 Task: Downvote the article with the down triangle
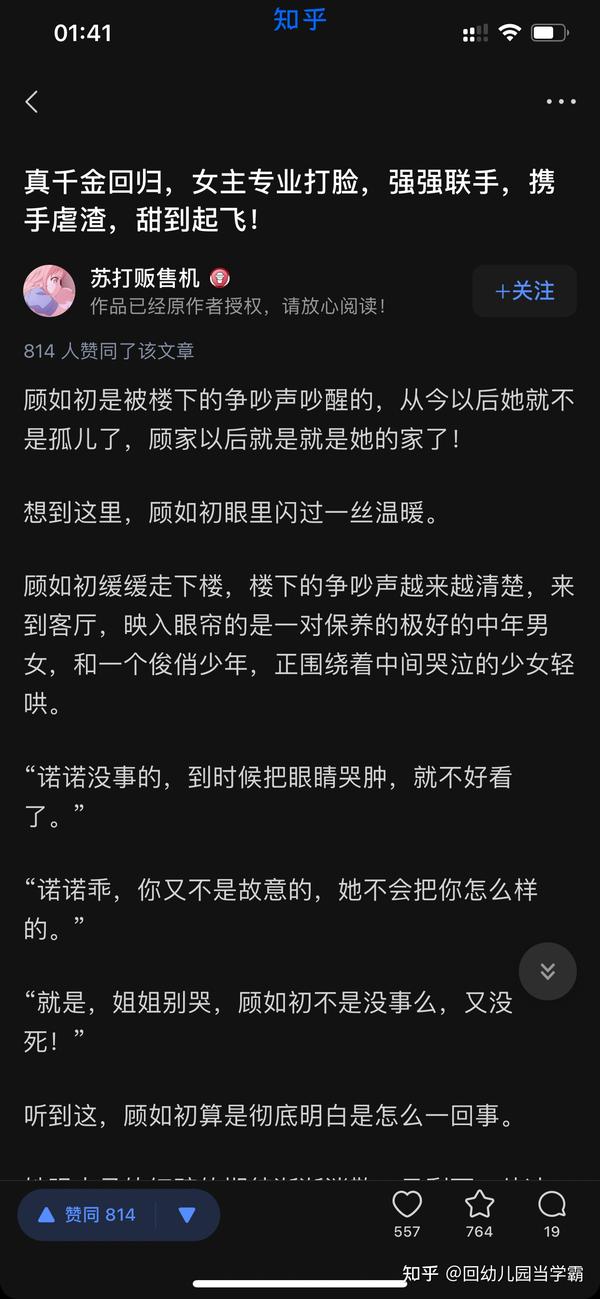click(186, 1215)
